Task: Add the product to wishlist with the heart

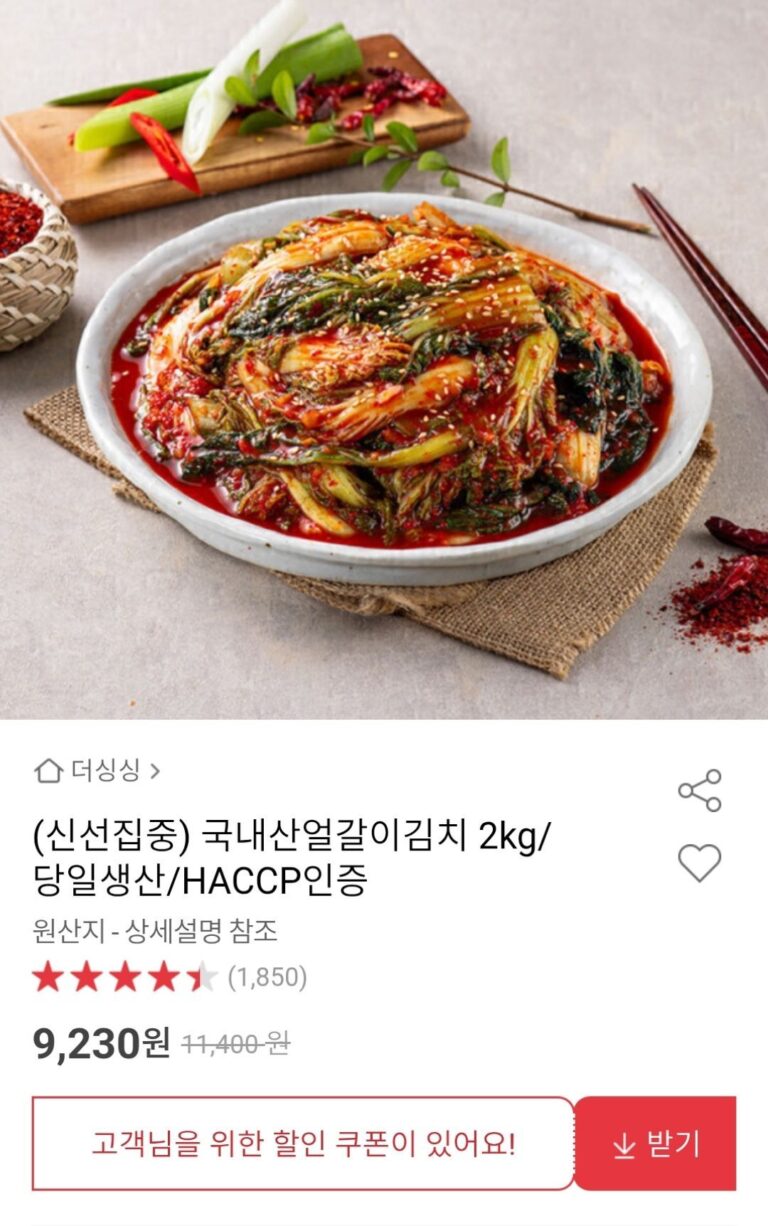Action: 699,862
